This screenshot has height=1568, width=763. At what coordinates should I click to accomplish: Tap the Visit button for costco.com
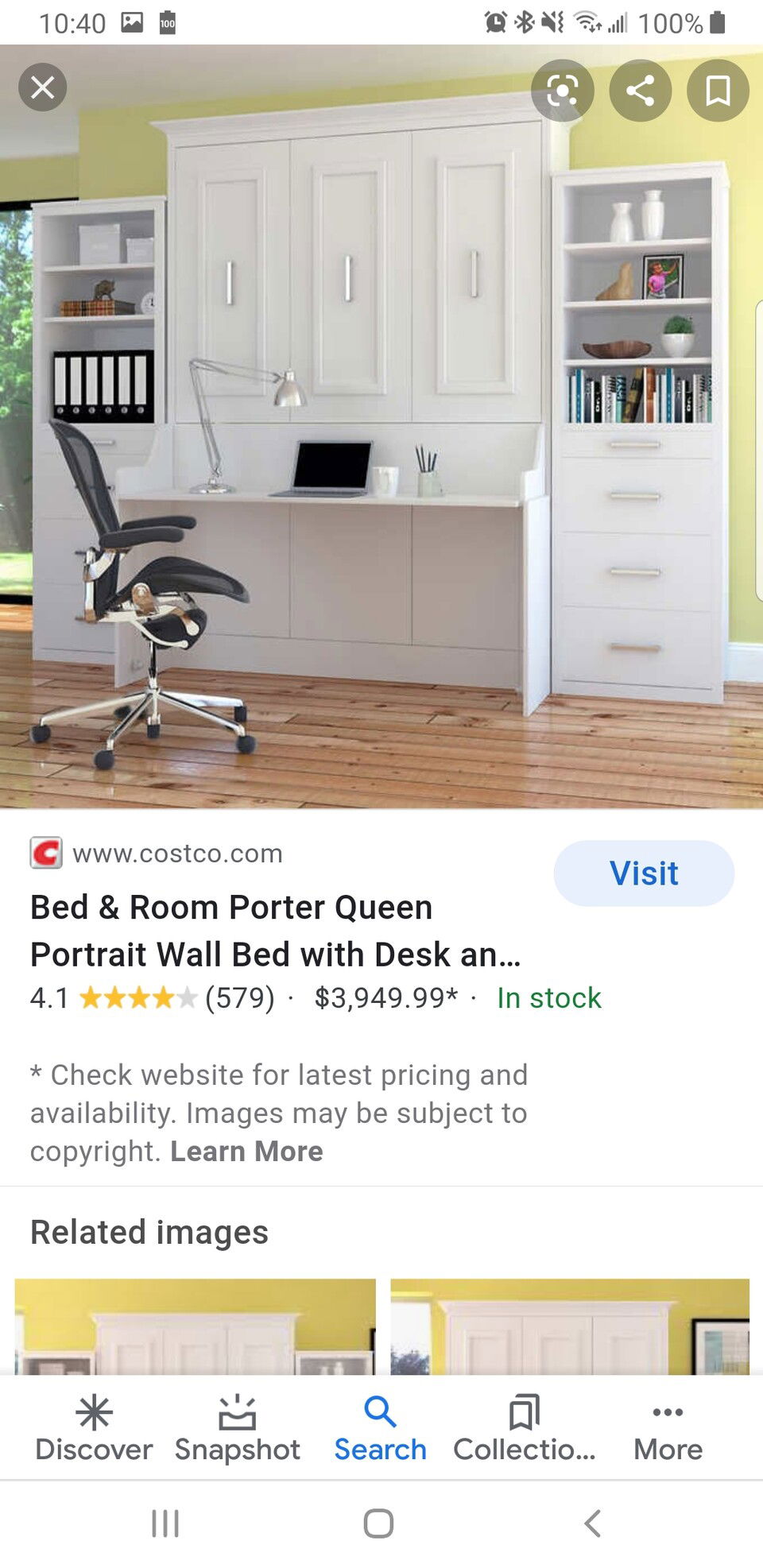(644, 873)
